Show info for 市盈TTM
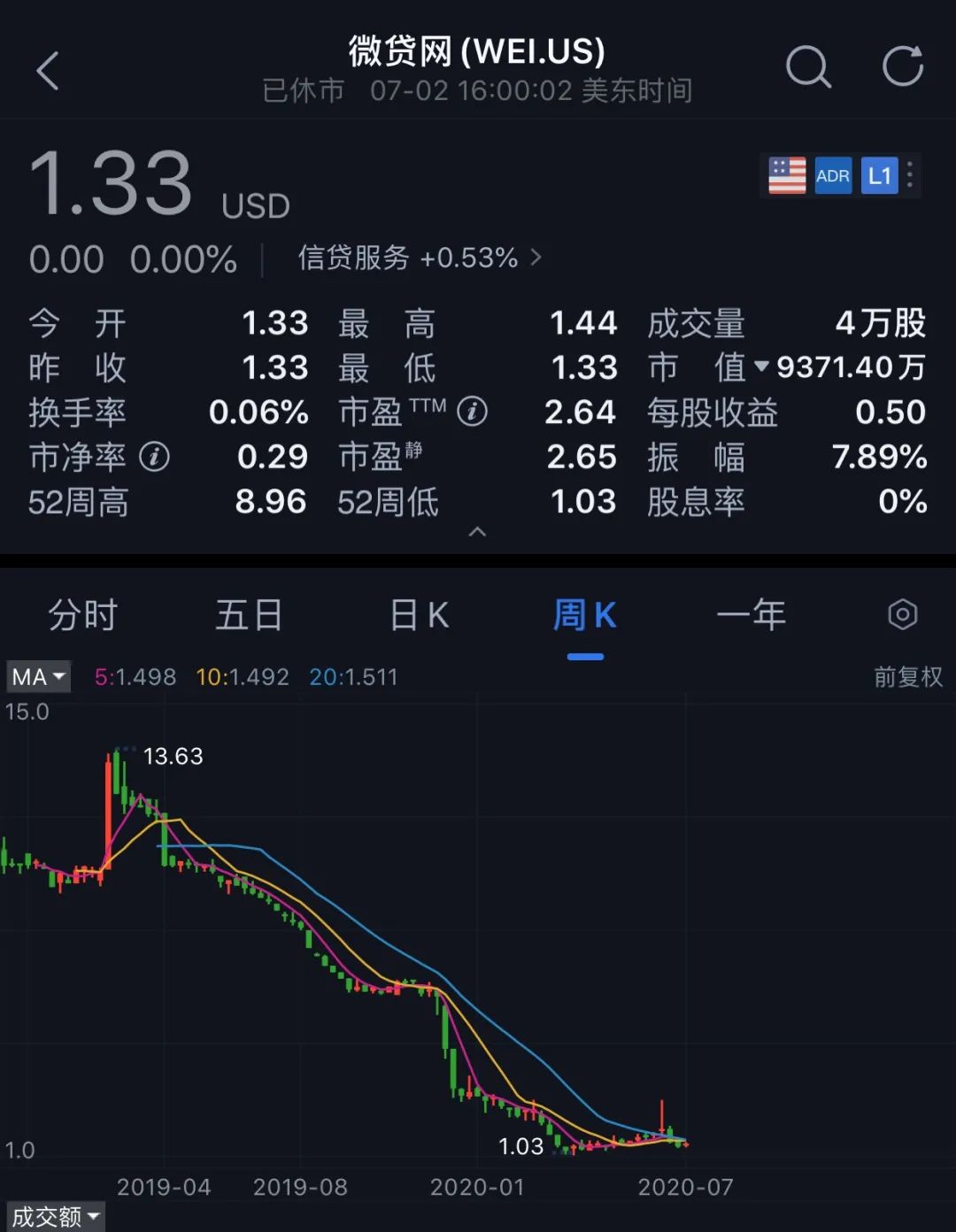This screenshot has height=1232, width=956. (473, 412)
